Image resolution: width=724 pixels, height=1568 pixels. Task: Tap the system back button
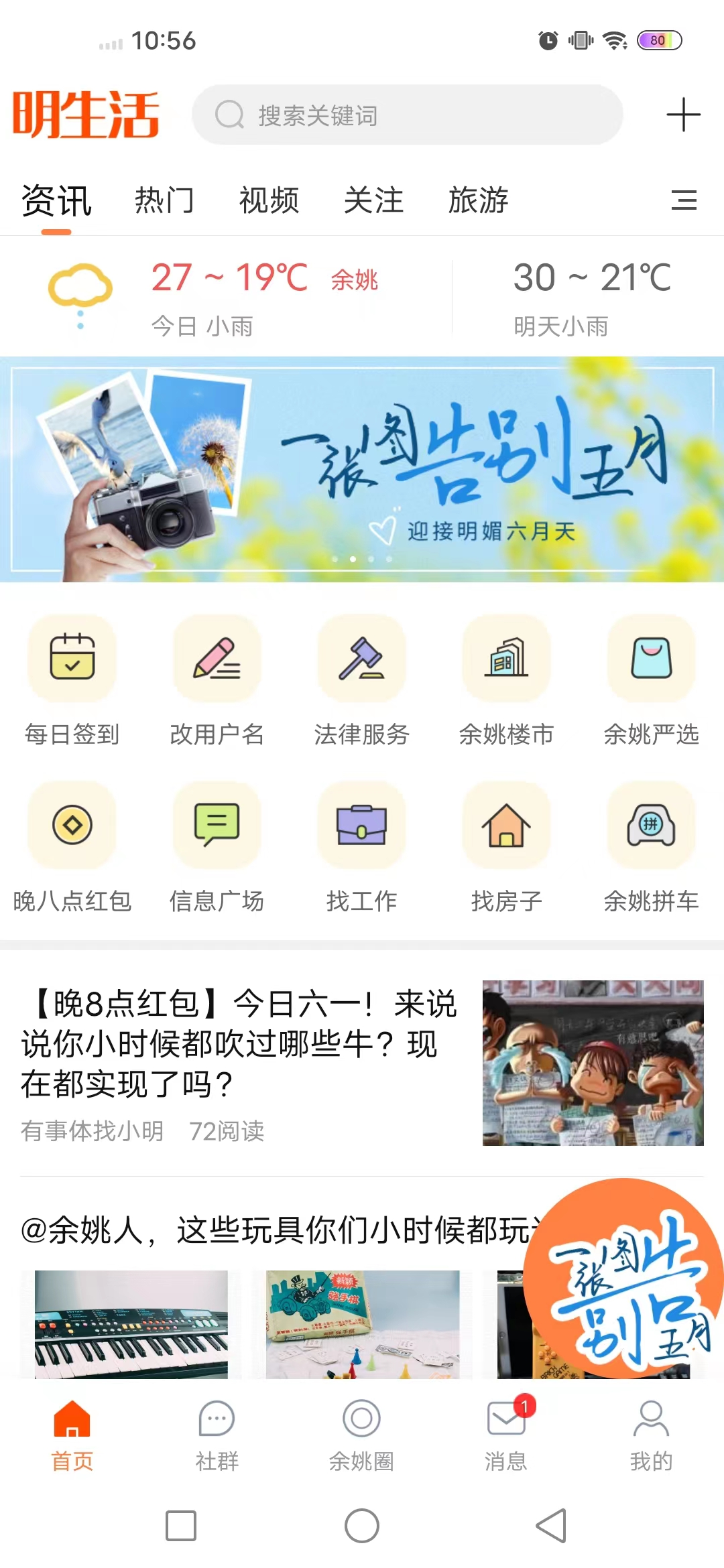coord(551,1526)
